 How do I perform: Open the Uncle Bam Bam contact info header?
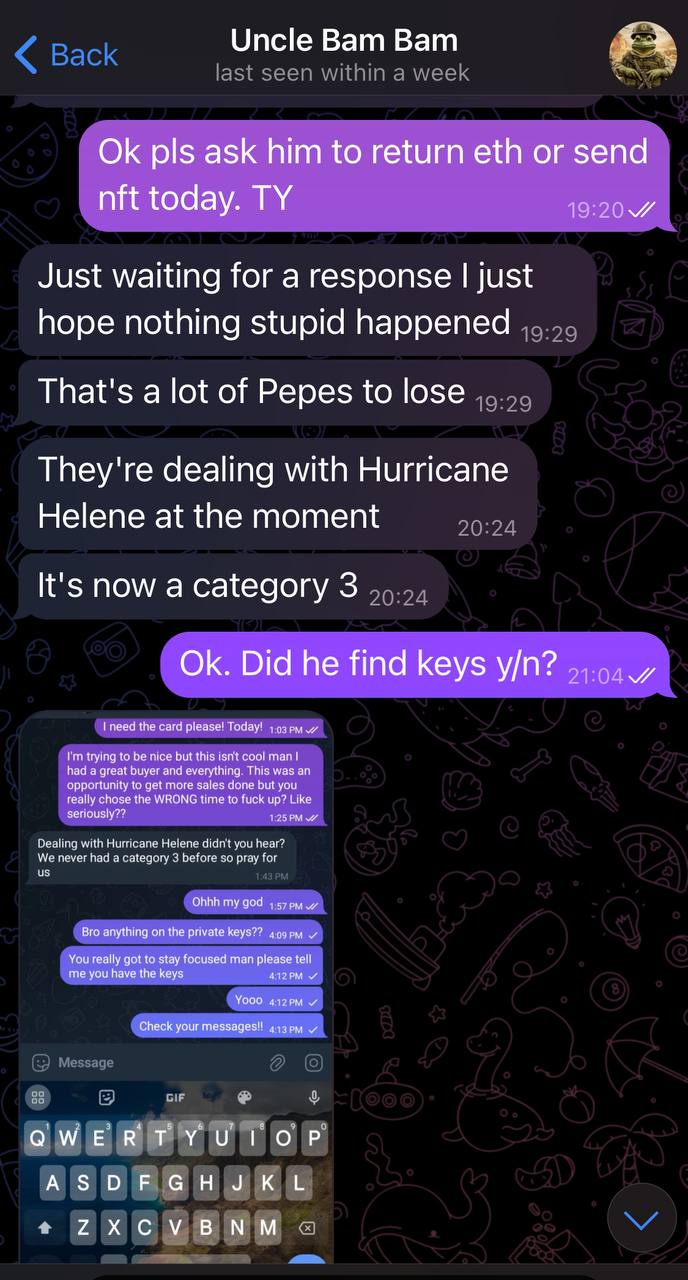pyautogui.click(x=343, y=55)
